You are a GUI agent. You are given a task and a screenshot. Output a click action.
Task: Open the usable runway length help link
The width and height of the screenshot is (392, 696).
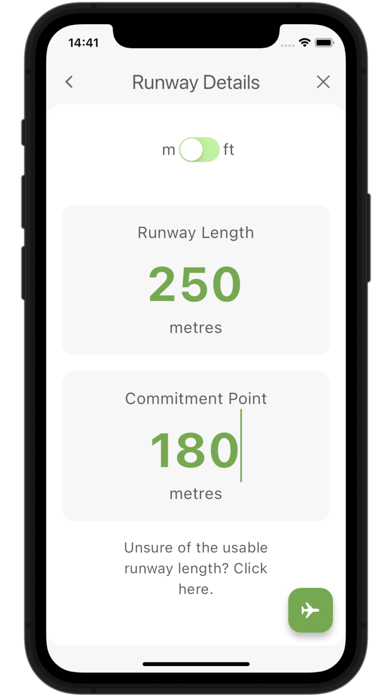coord(196,568)
